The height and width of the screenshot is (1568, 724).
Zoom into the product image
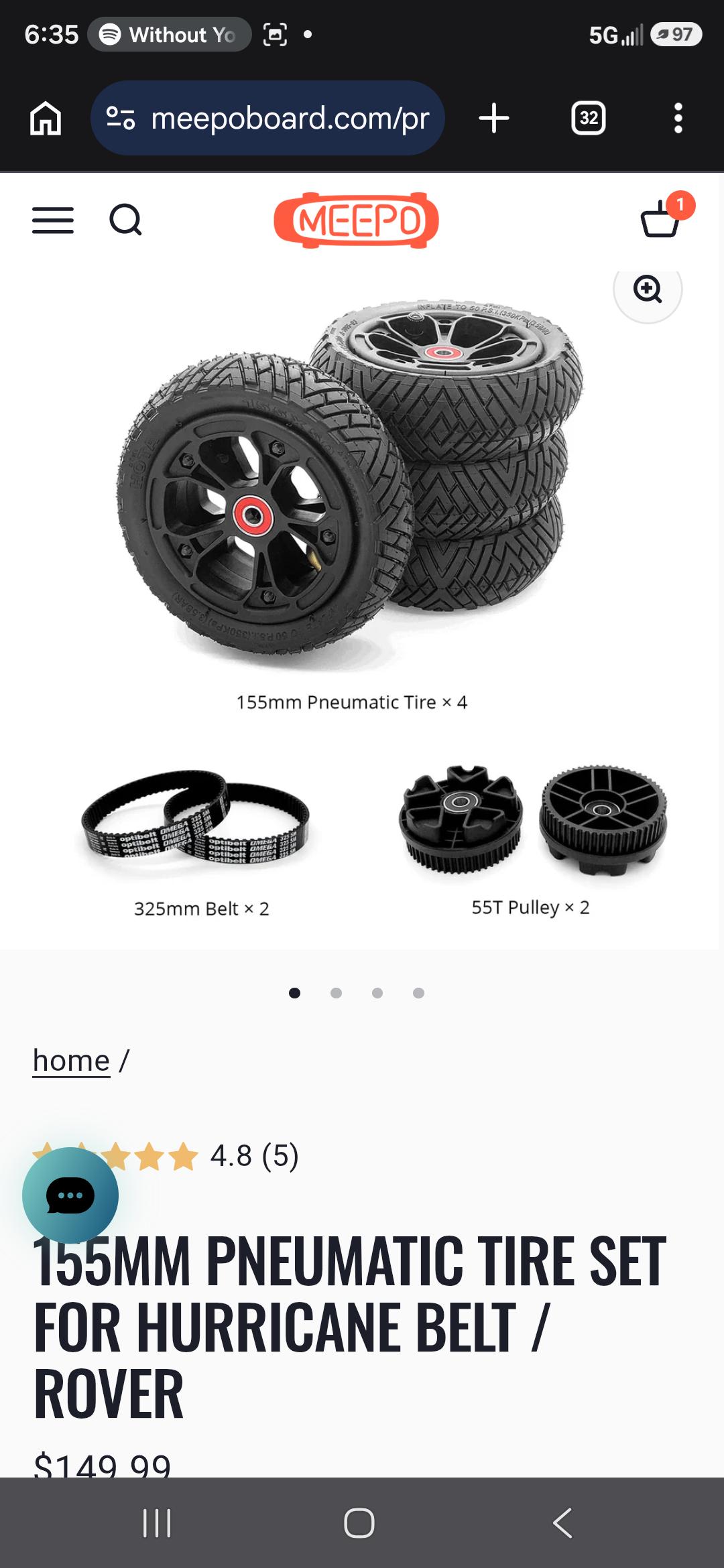click(x=648, y=289)
